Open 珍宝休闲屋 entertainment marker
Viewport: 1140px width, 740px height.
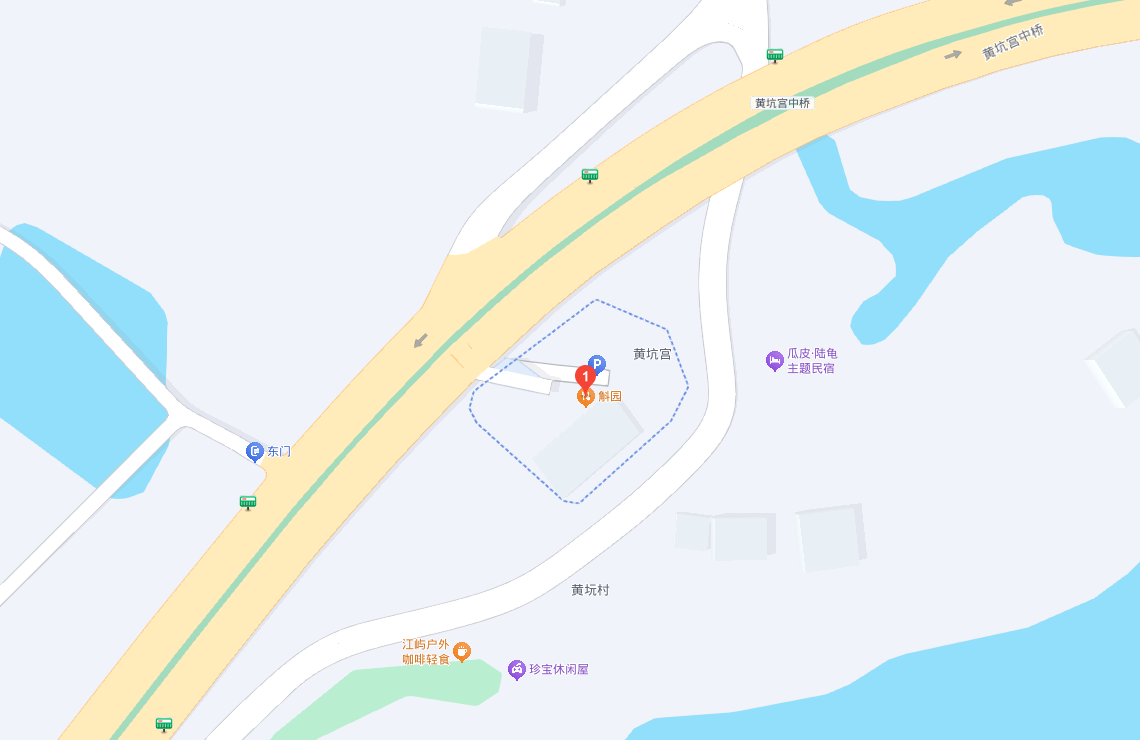click(x=517, y=669)
